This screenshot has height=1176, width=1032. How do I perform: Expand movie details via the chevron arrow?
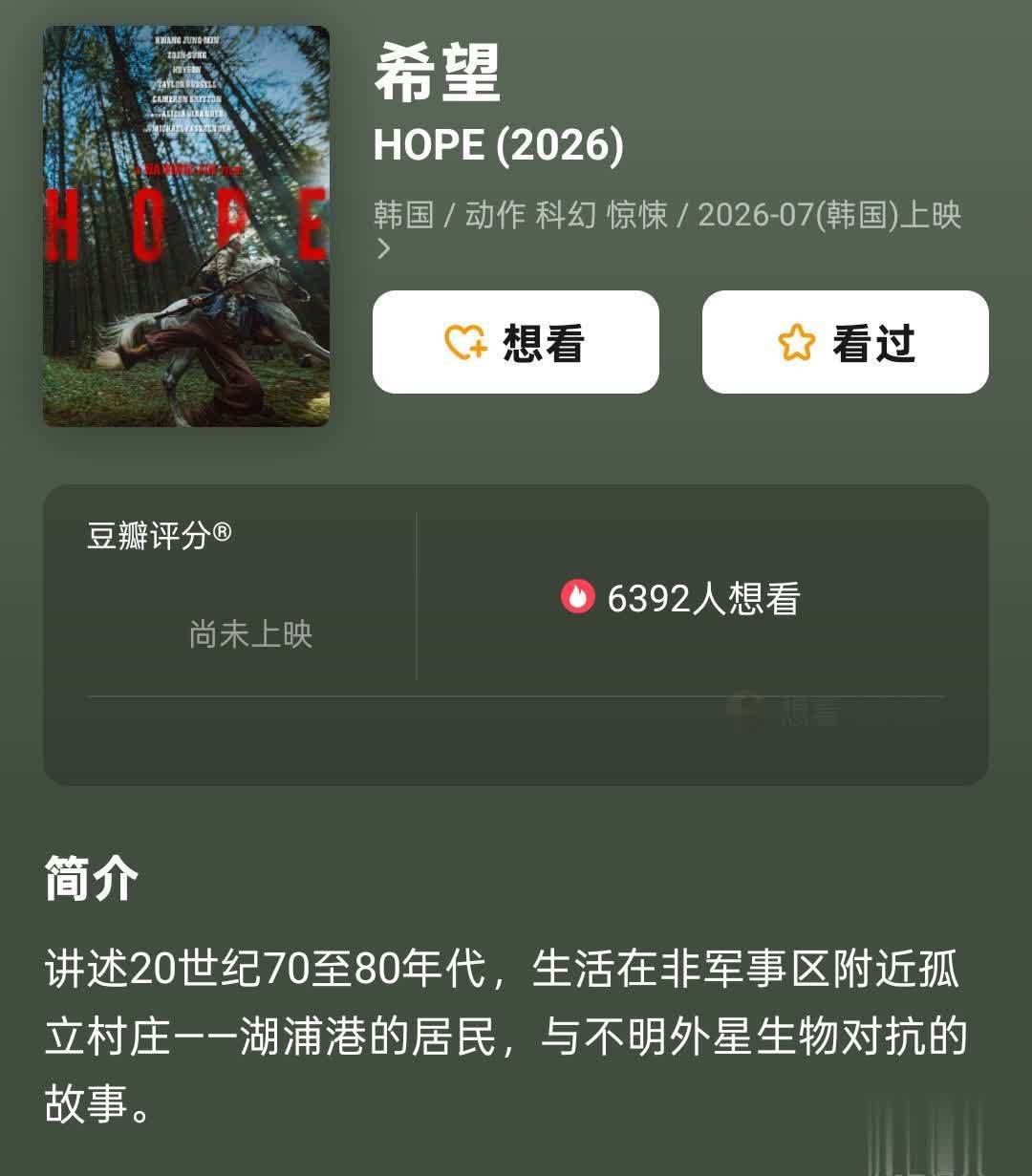tap(384, 249)
